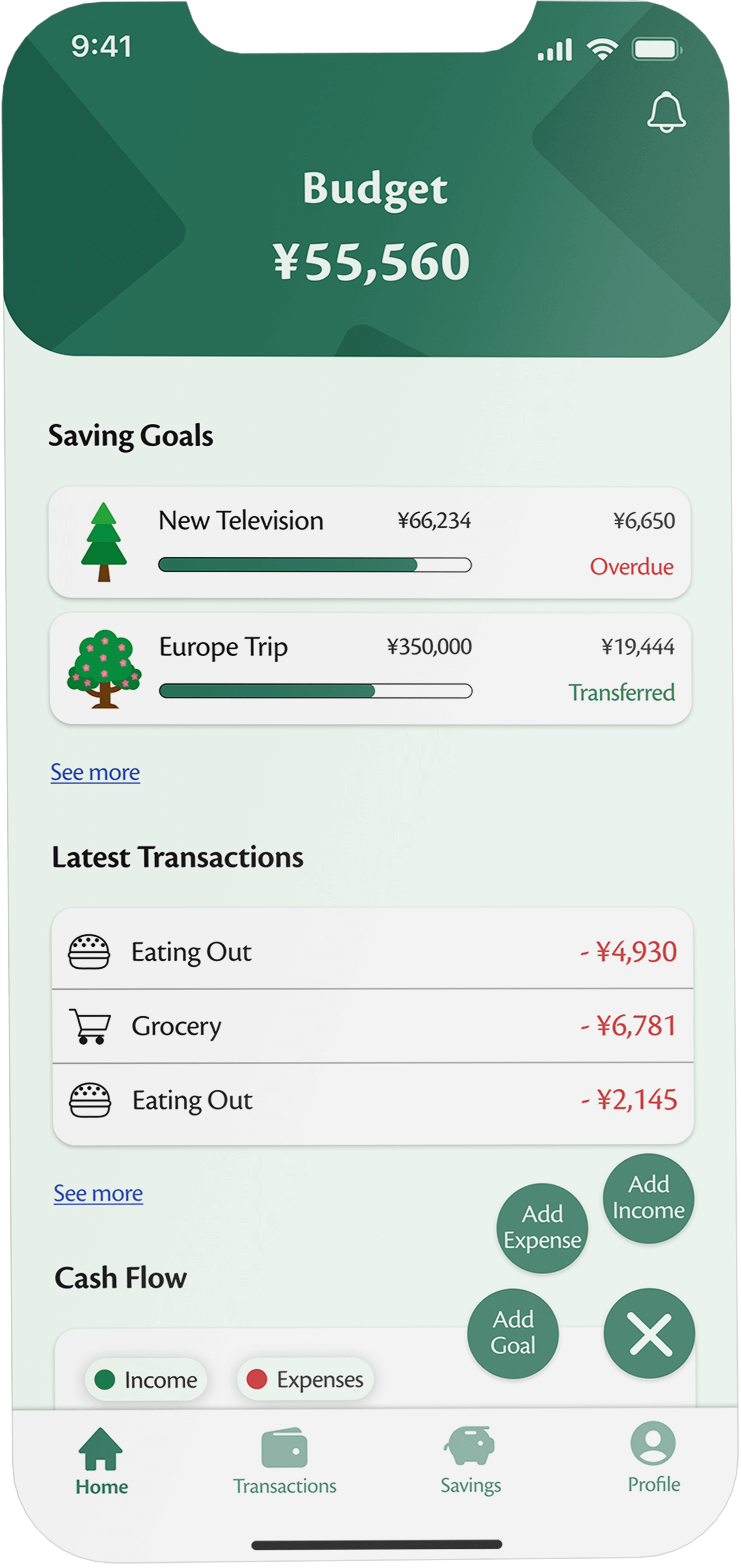The image size is (741, 1568).
Task: Open the notifications bell
Action: (x=666, y=112)
